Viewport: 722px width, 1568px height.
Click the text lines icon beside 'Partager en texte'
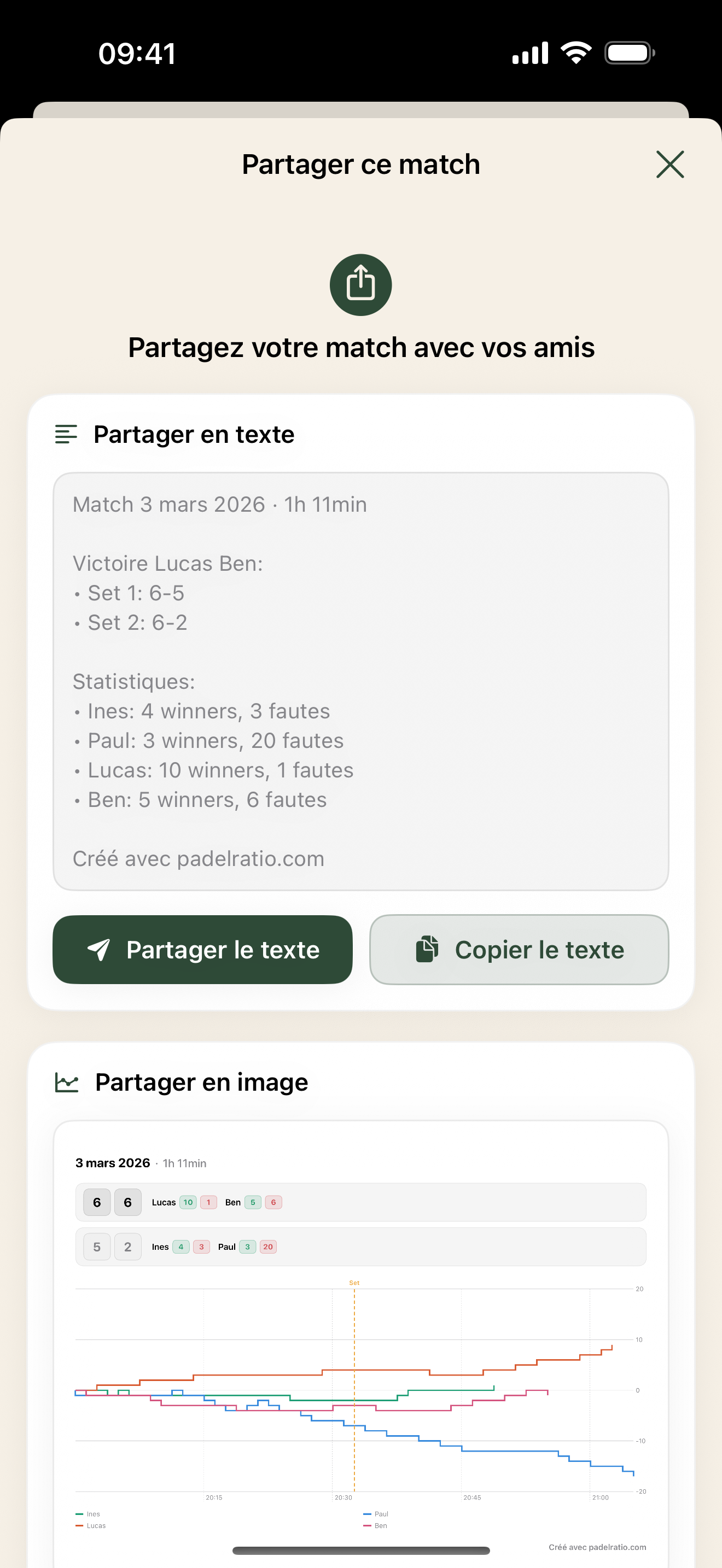[x=66, y=434]
